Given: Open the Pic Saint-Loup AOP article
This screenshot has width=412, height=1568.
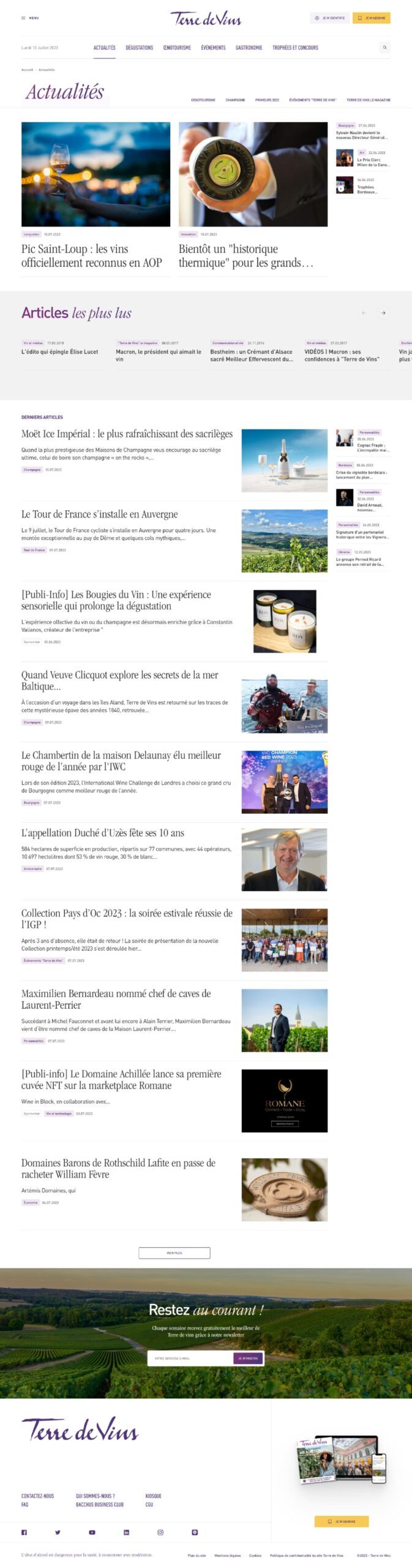Looking at the screenshot, I should (92, 255).
